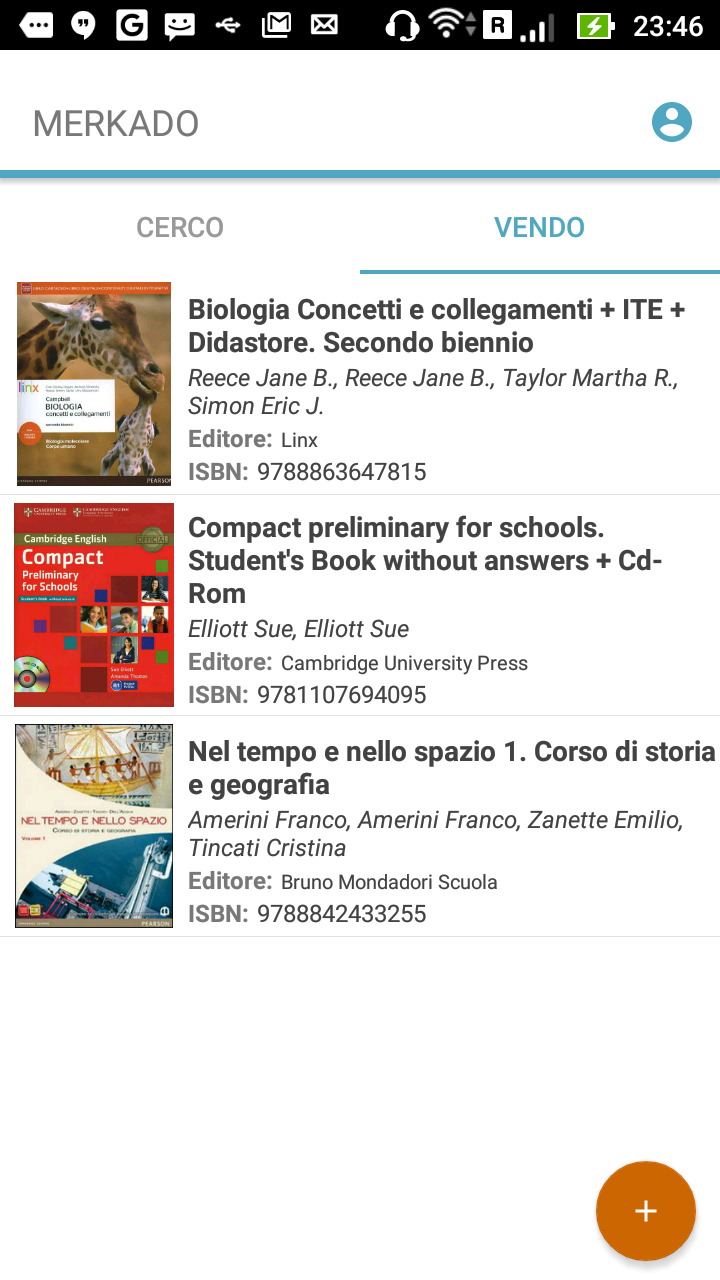This screenshot has width=720, height=1280.
Task: View Nel tempo e nello spazio 1 book
Action: (360, 826)
